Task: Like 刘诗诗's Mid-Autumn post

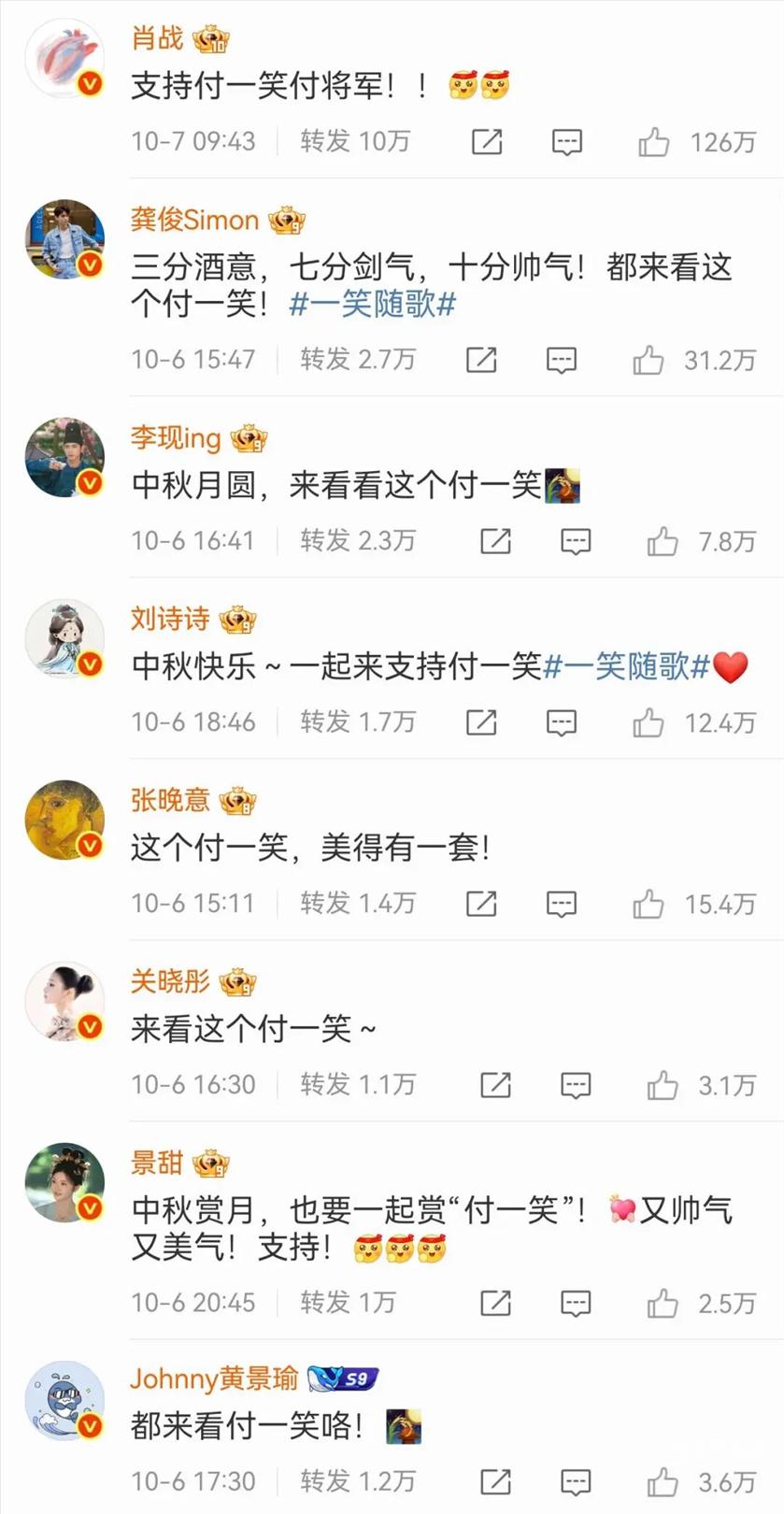Action: point(649,722)
